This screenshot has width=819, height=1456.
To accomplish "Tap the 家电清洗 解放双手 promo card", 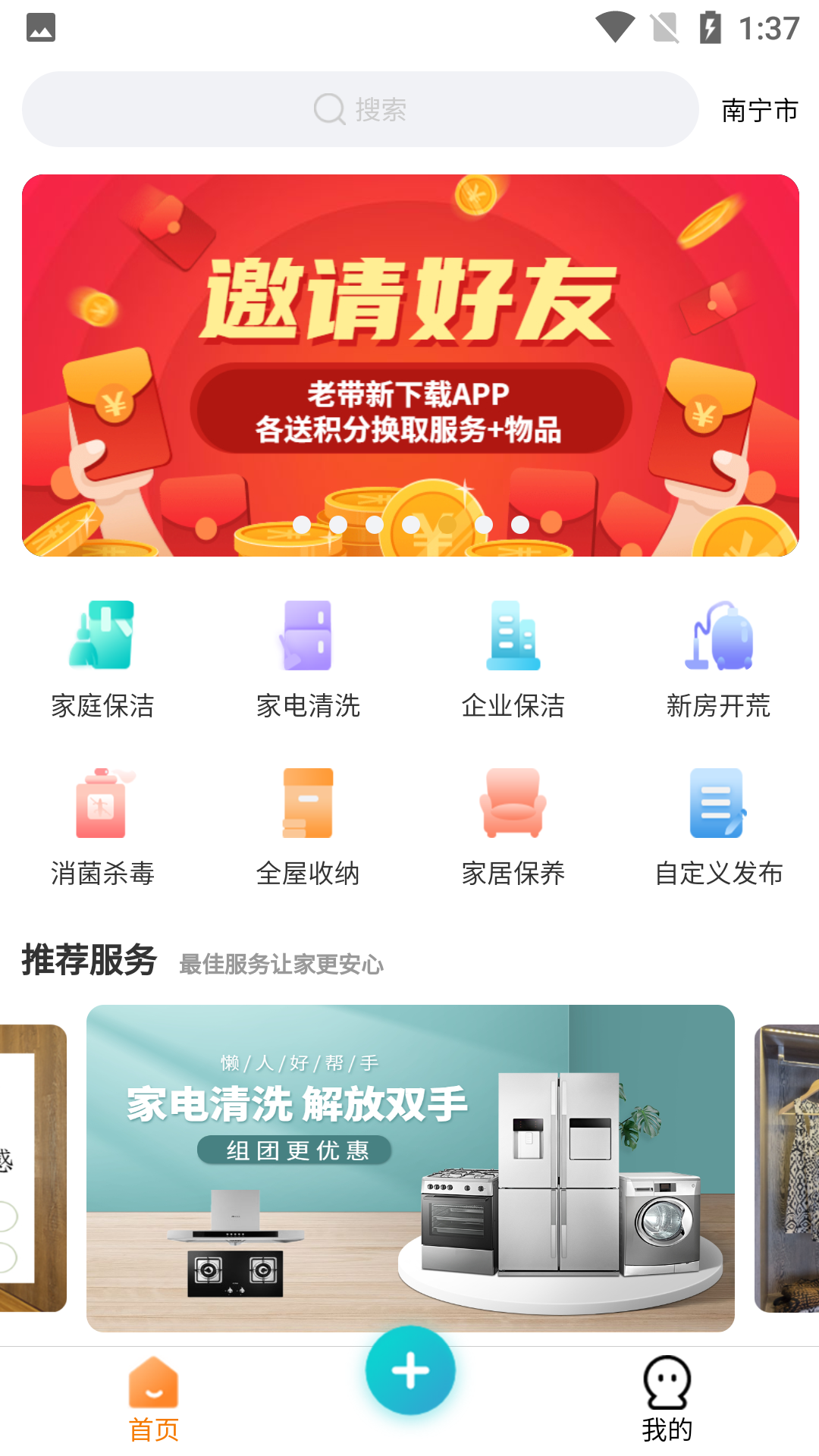I will (x=409, y=1160).
